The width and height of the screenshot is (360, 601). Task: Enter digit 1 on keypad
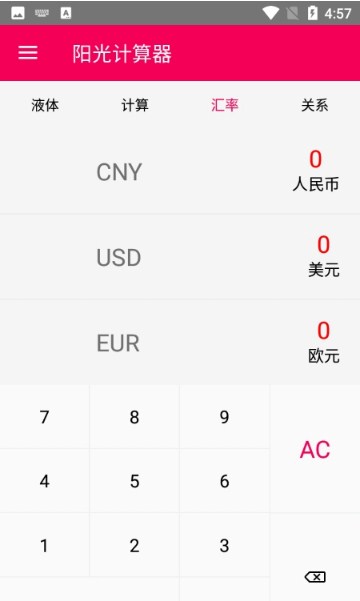tap(44, 545)
